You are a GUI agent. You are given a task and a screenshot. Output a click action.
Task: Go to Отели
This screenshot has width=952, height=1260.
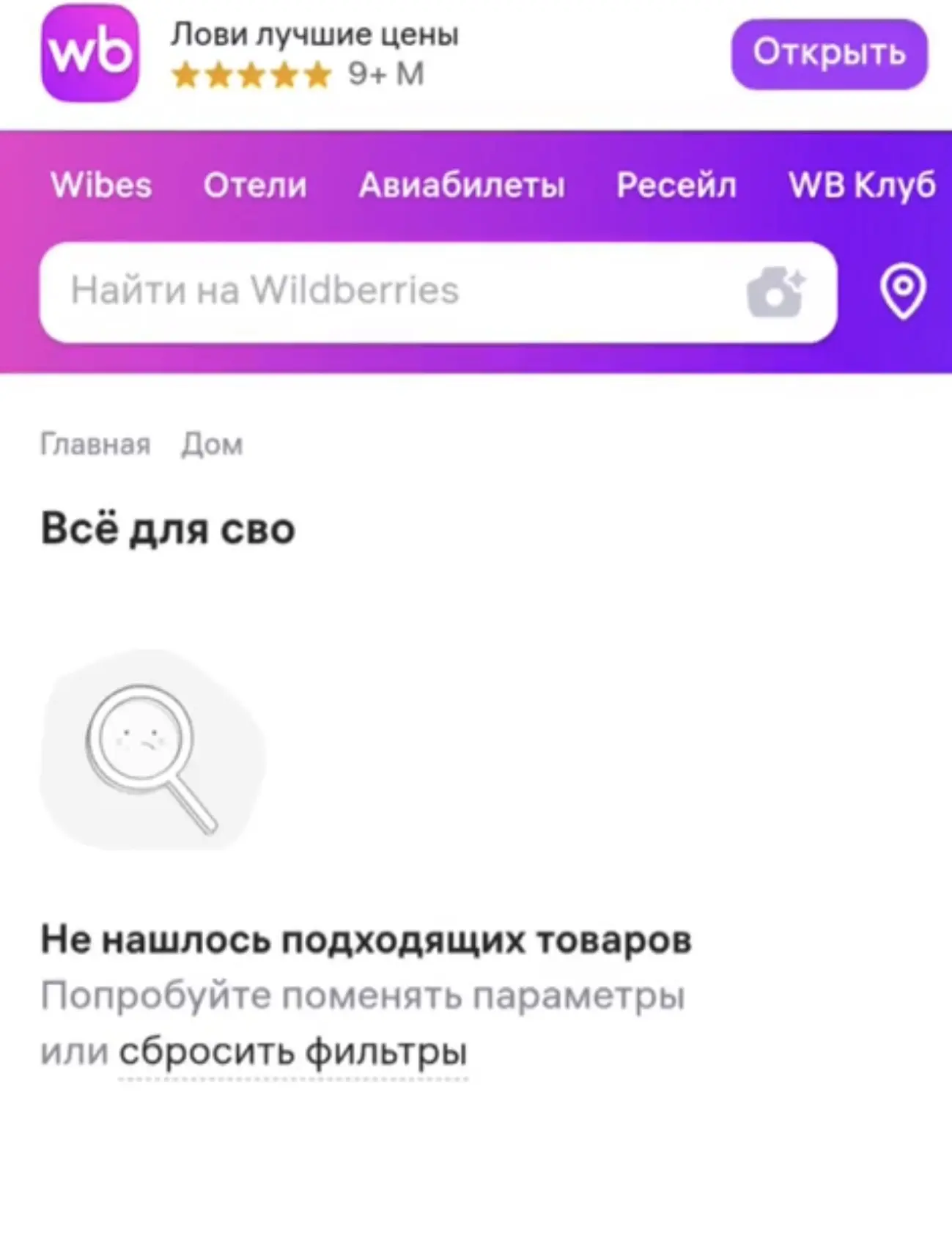pyautogui.click(x=255, y=185)
